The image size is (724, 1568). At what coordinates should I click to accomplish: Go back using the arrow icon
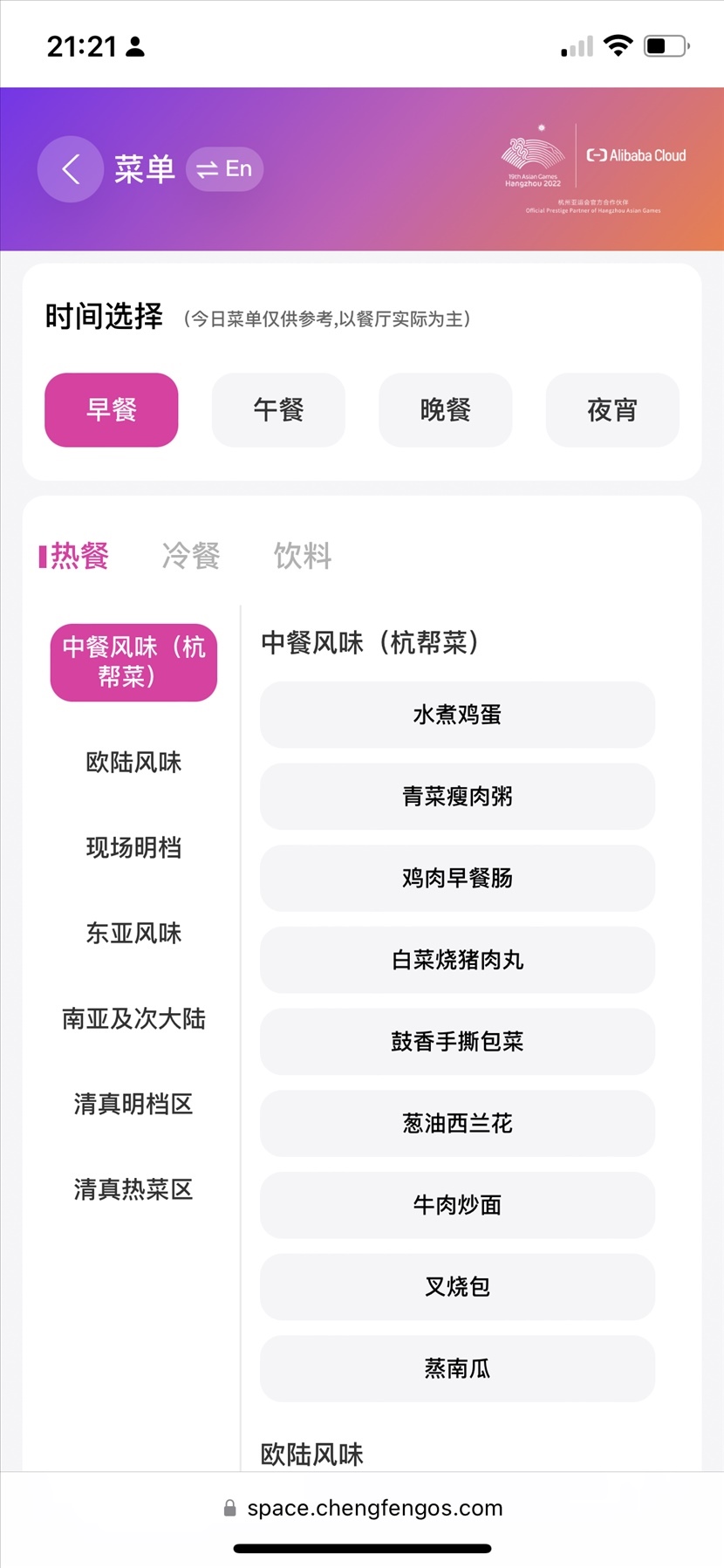(71, 169)
